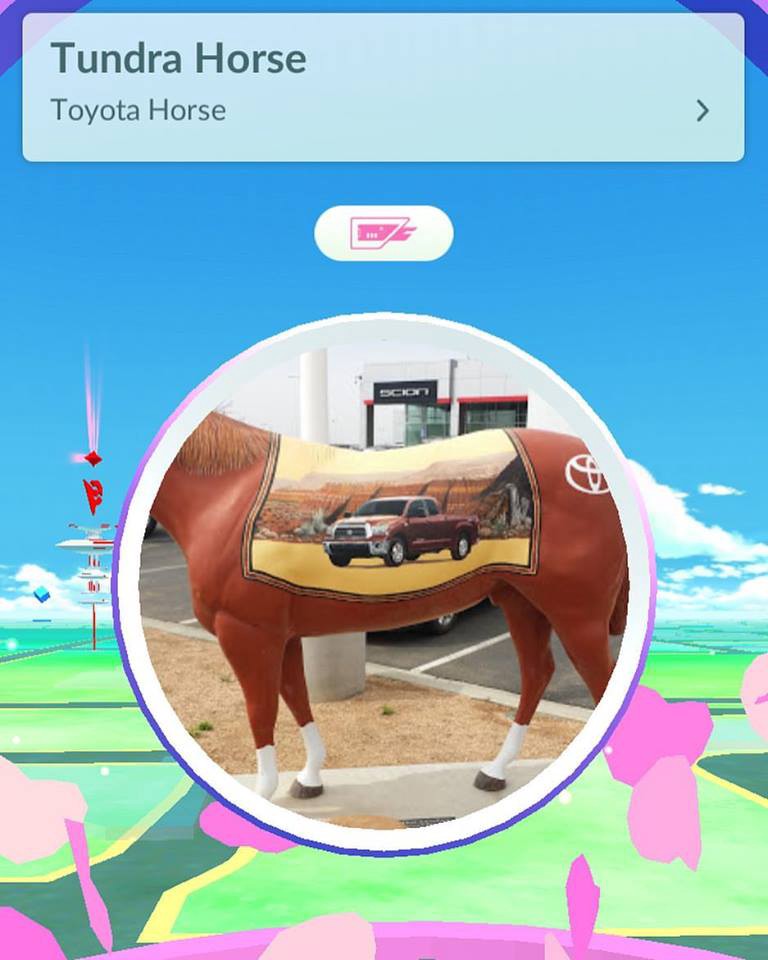Tap the empty lure module slot
Viewport: 768px width, 960px height.
point(384,234)
